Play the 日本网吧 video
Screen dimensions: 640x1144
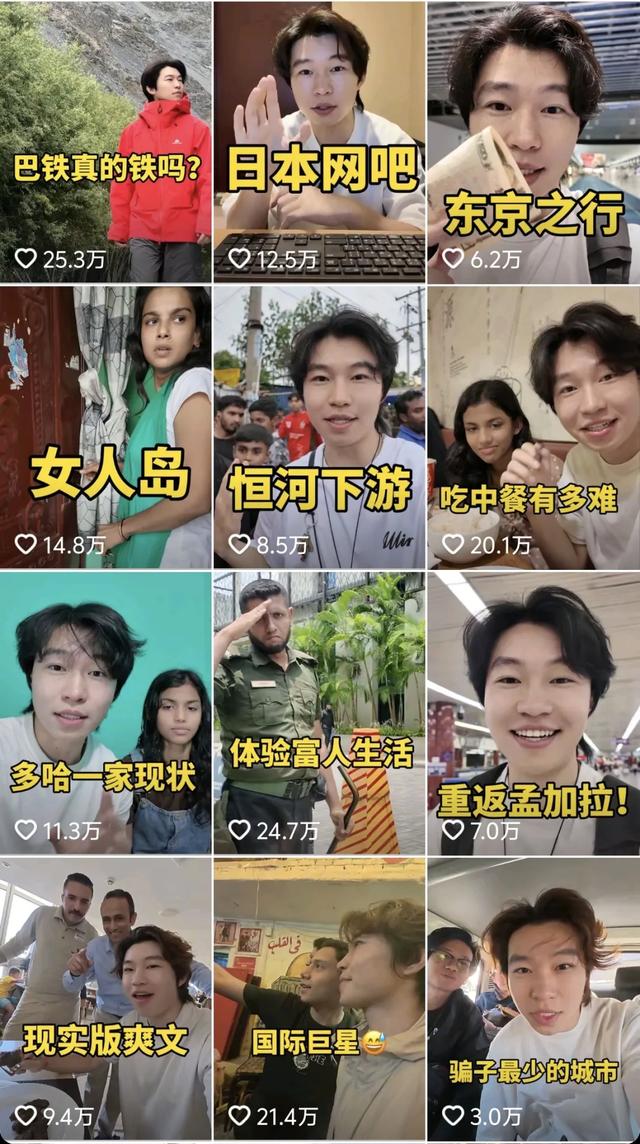tap(320, 140)
